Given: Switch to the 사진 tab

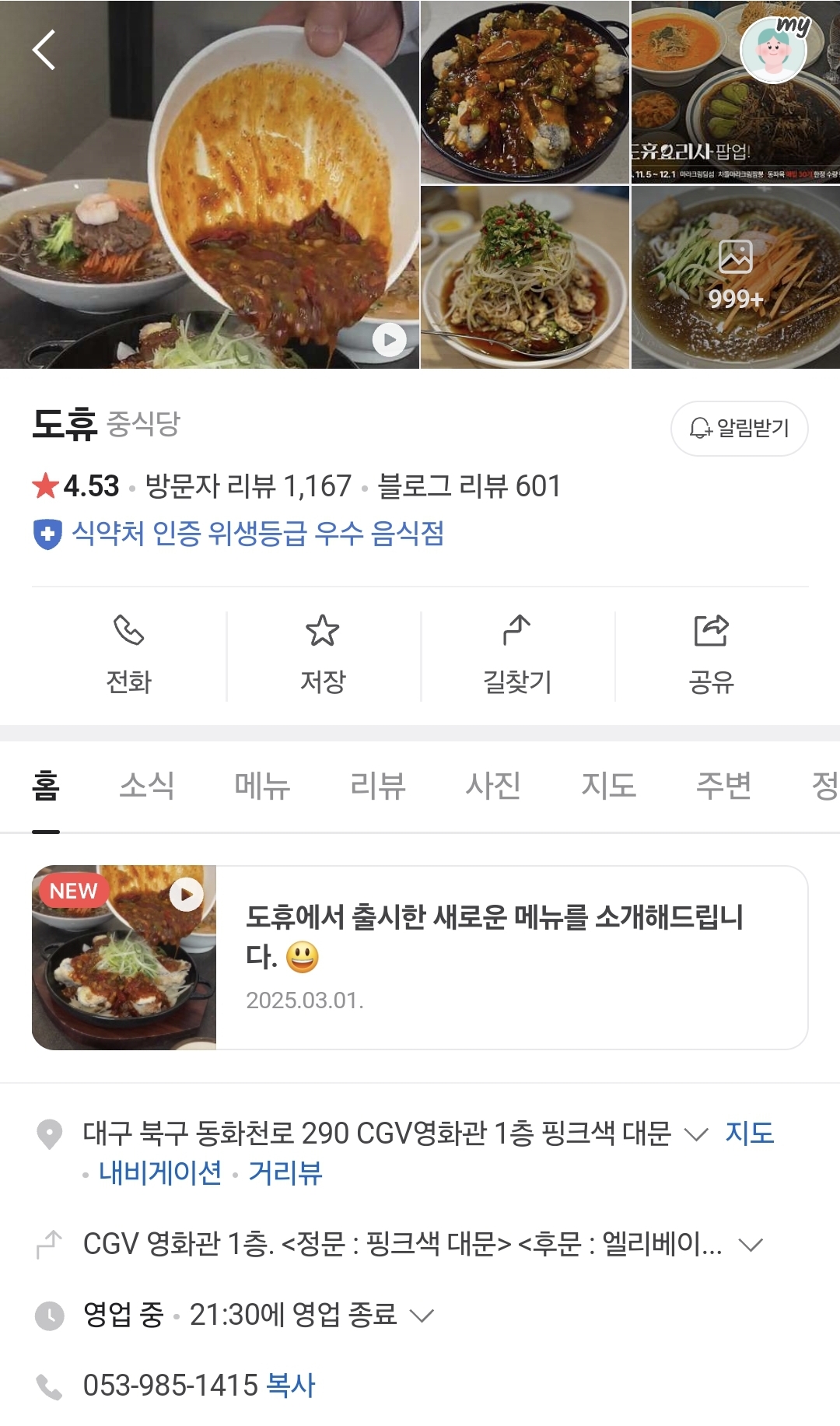Looking at the screenshot, I should pyautogui.click(x=493, y=786).
